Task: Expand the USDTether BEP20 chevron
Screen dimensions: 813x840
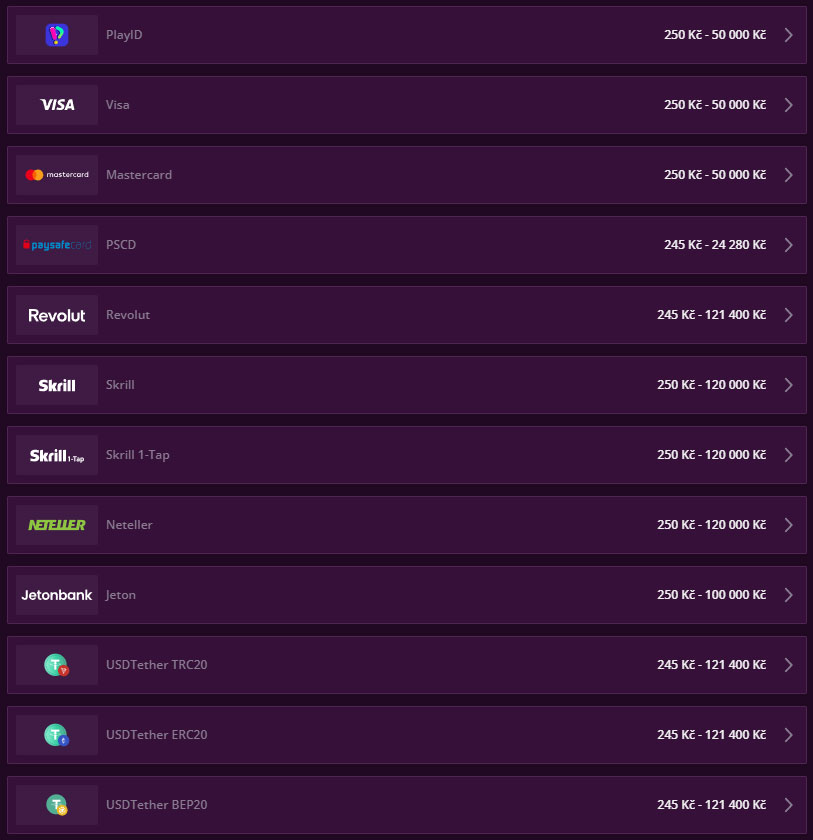Action: pyautogui.click(x=786, y=804)
